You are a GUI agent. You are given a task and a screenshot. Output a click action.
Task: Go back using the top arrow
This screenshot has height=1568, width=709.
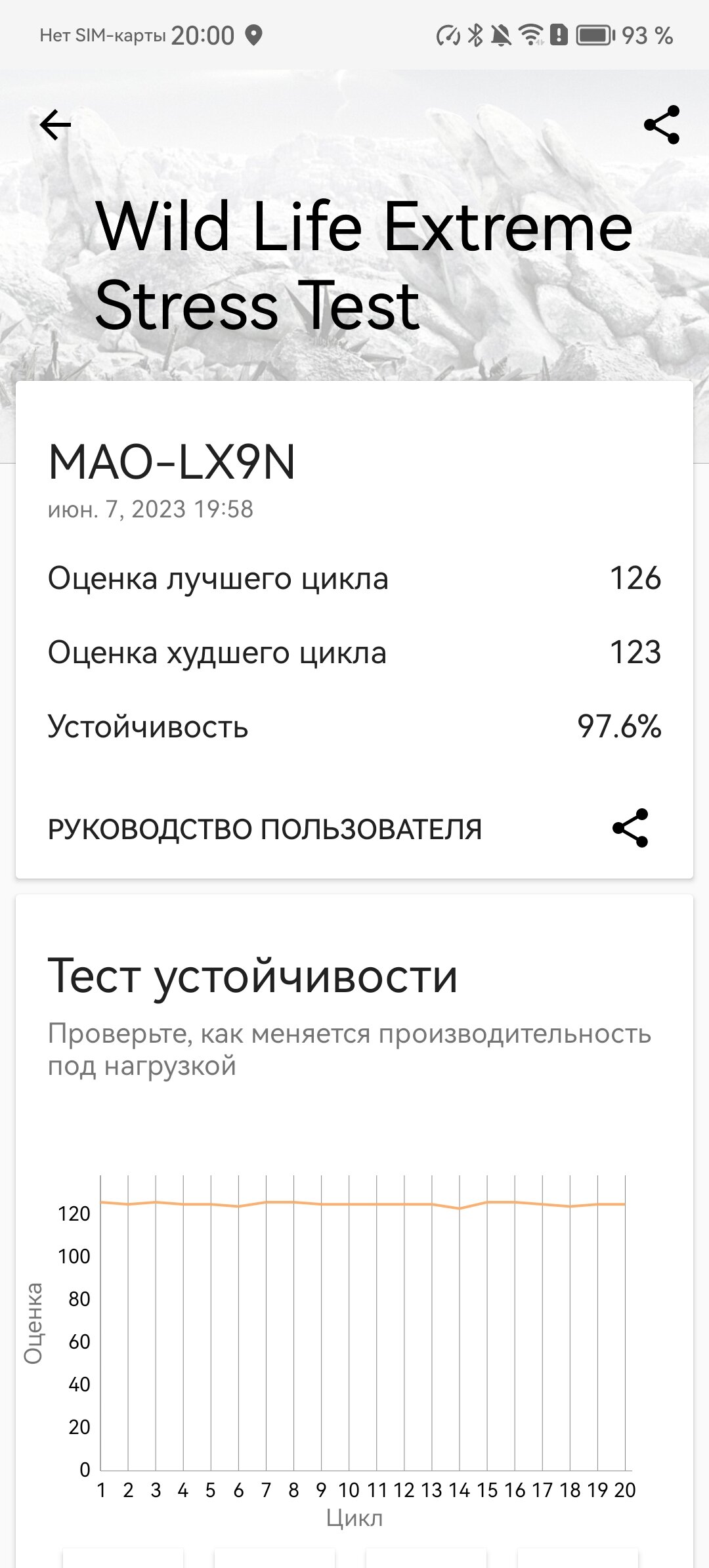[x=55, y=125]
